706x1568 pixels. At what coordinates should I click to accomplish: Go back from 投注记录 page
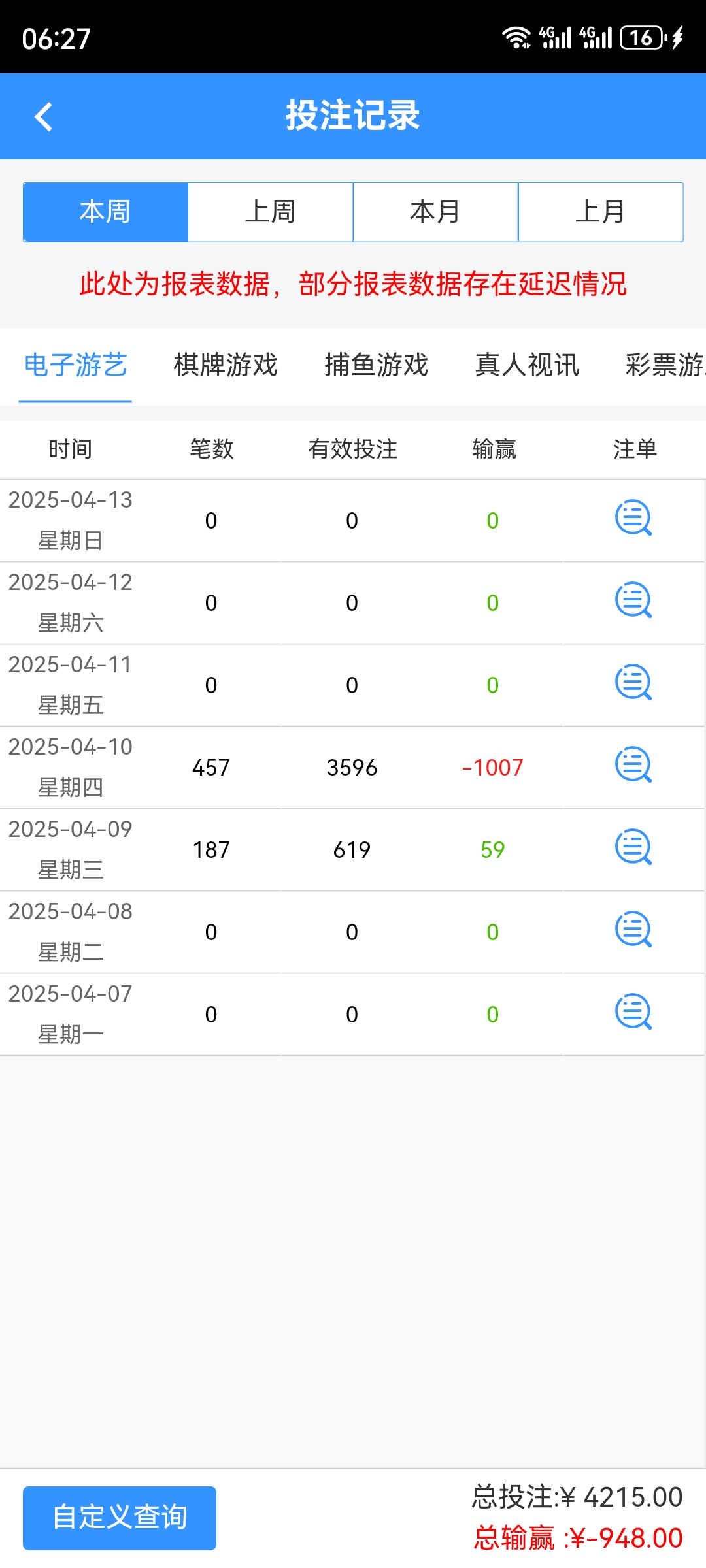pyautogui.click(x=44, y=117)
